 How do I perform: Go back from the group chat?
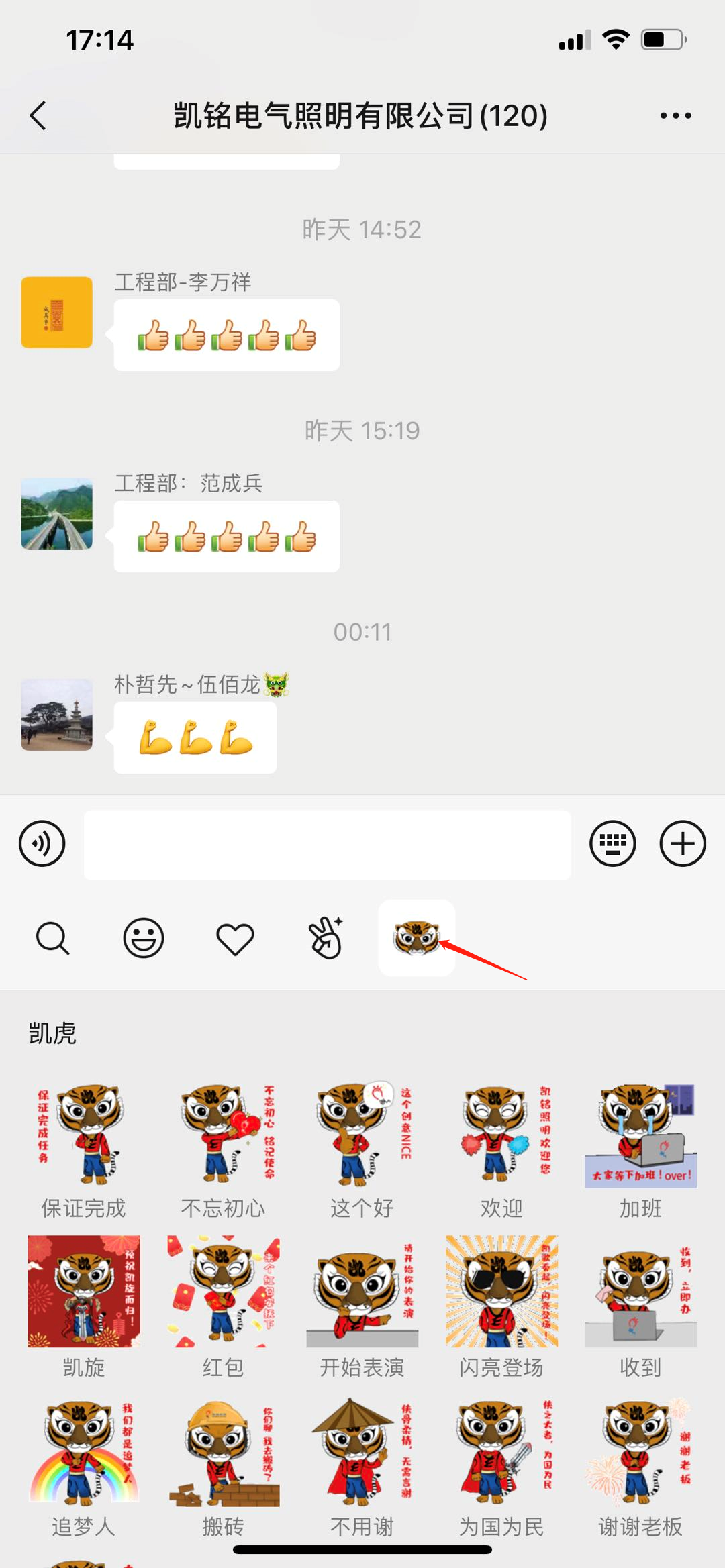pyautogui.click(x=39, y=115)
